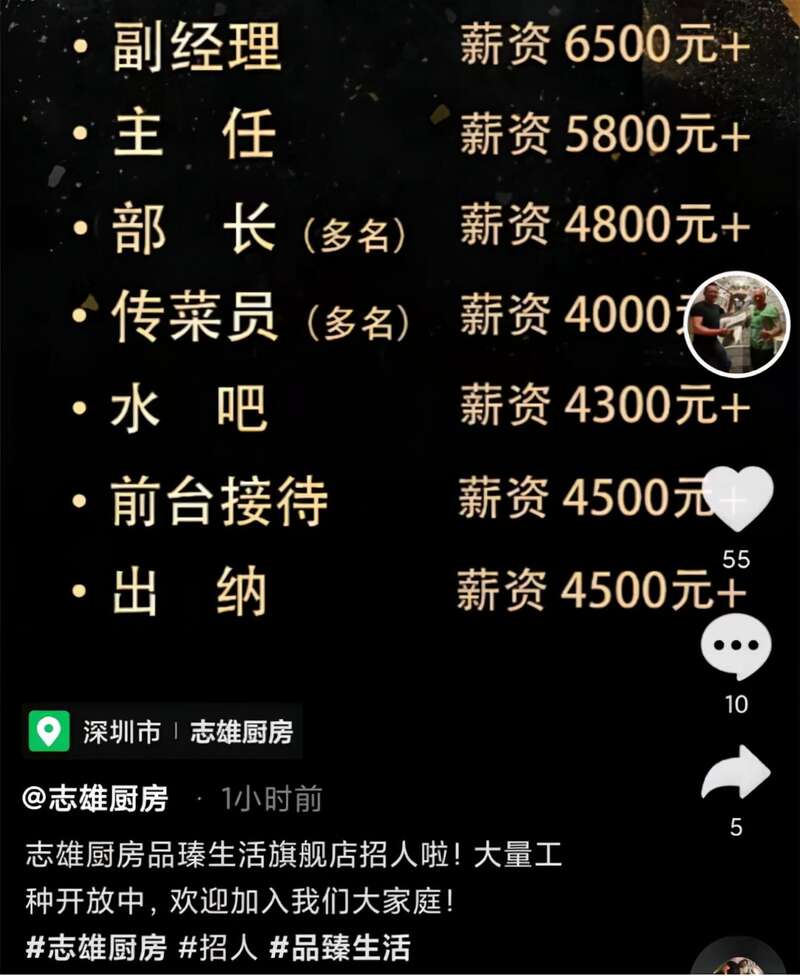Open the poster's profile avatar
Screen dimensions: 800x976
coord(738,324)
